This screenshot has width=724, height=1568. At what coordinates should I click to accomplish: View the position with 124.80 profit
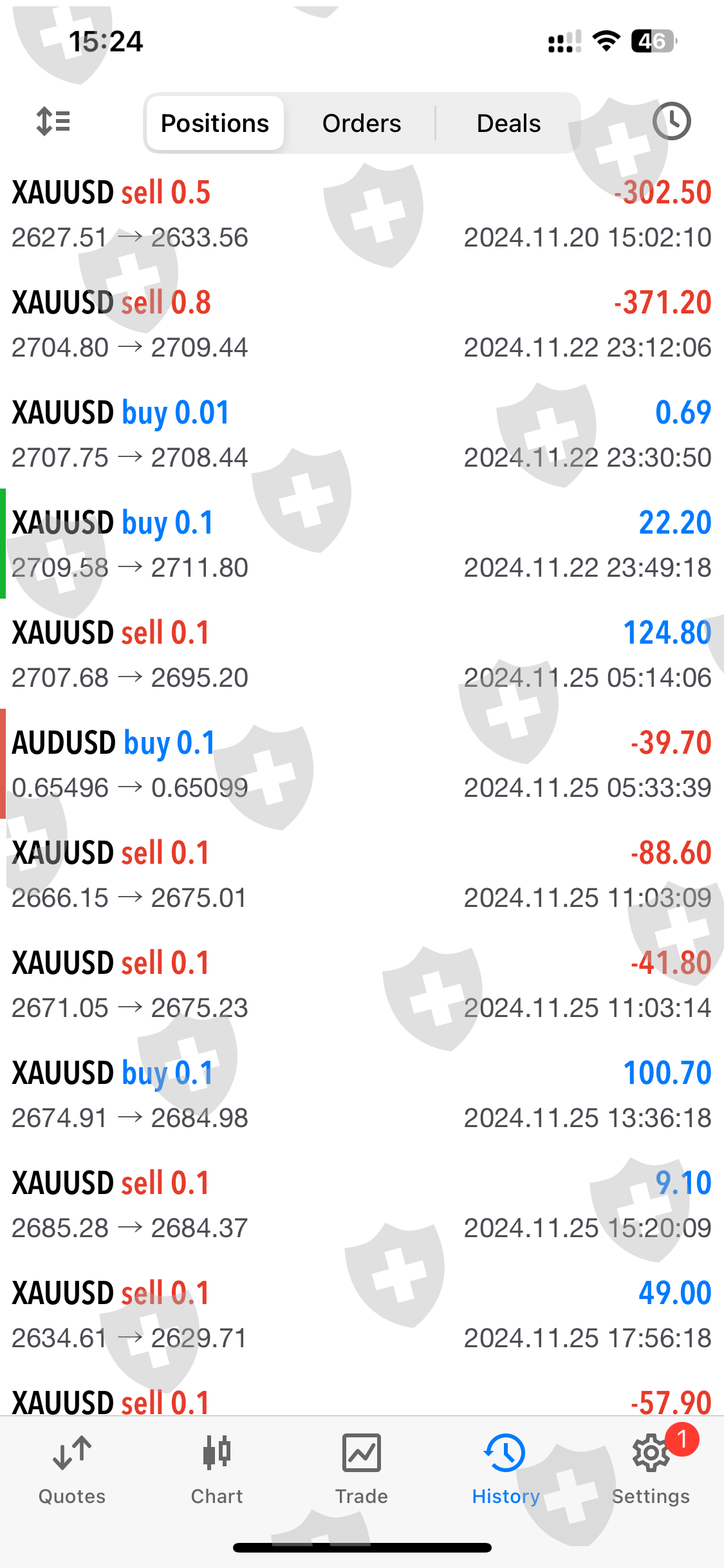coord(362,655)
